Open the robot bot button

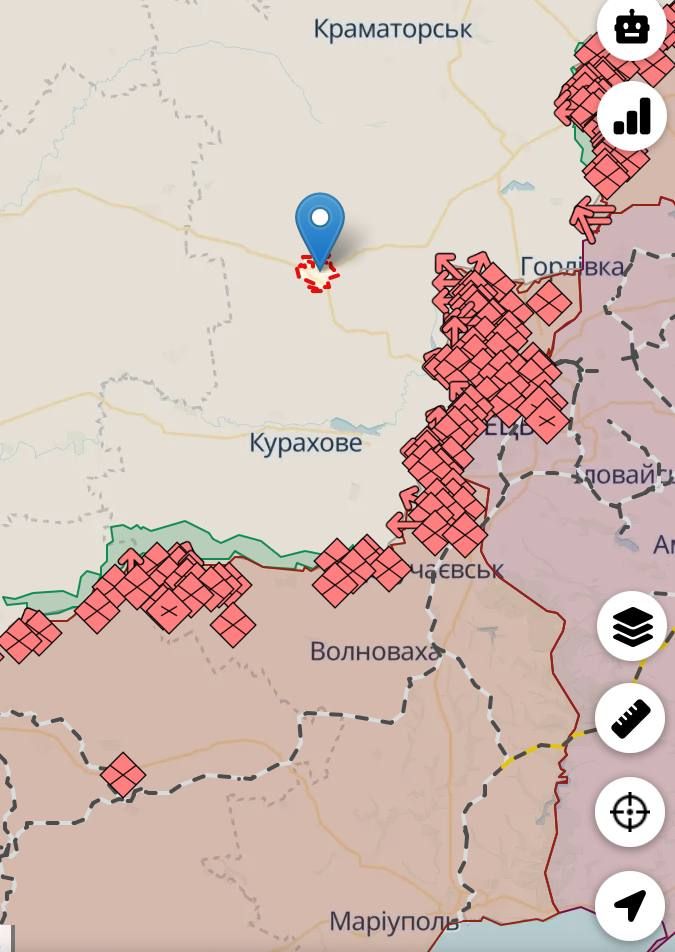tap(632, 27)
